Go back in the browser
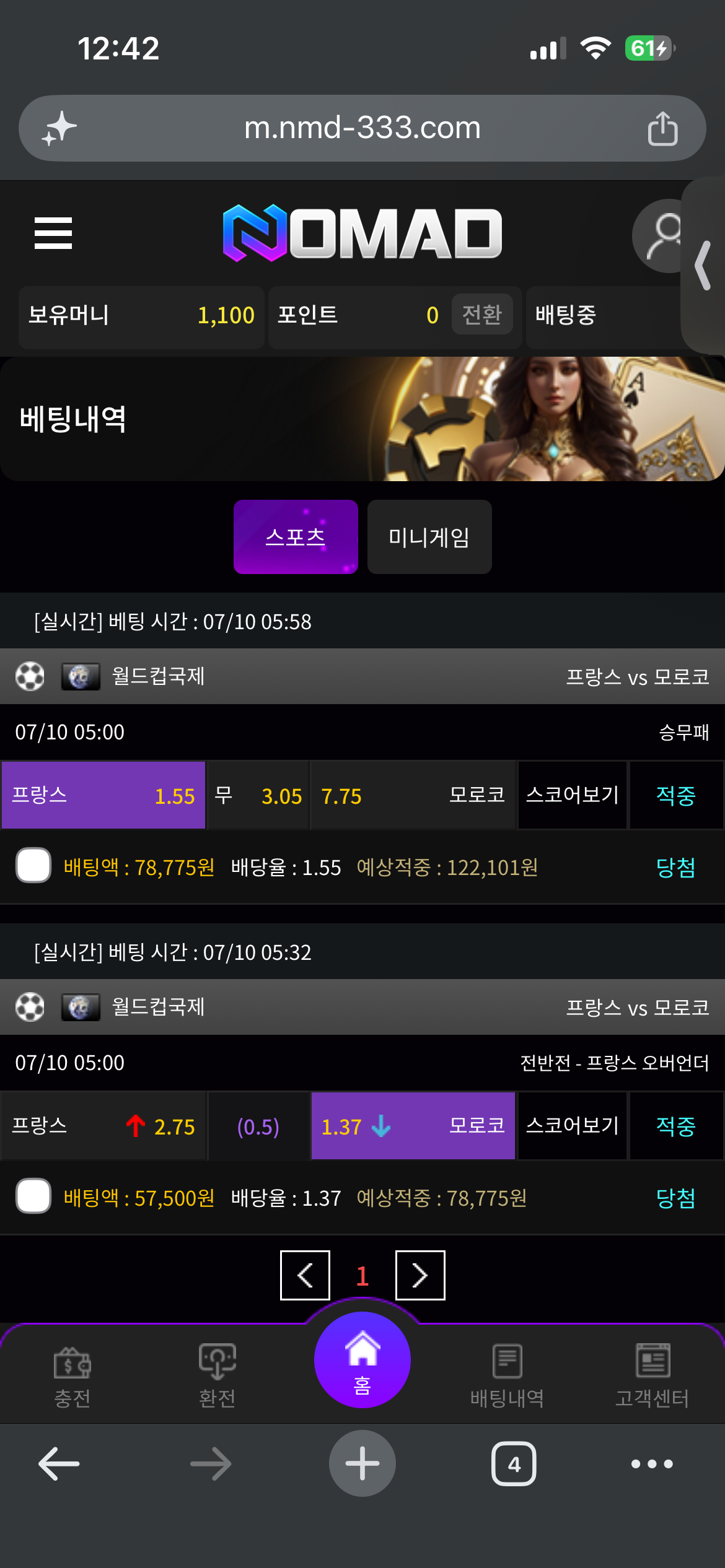 pos(59,1464)
